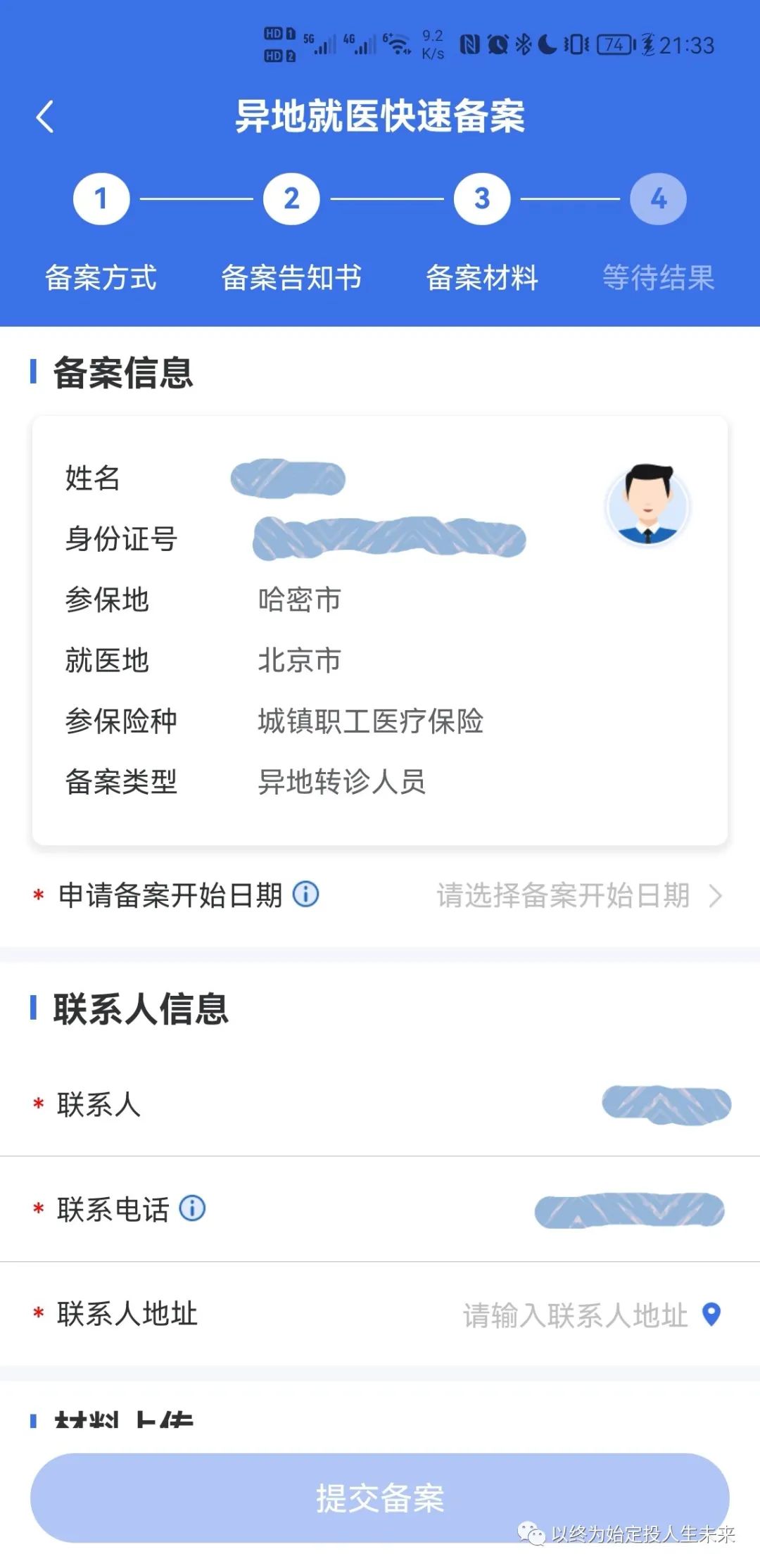Tap the location pin icon for 联系人地址

point(712,1314)
